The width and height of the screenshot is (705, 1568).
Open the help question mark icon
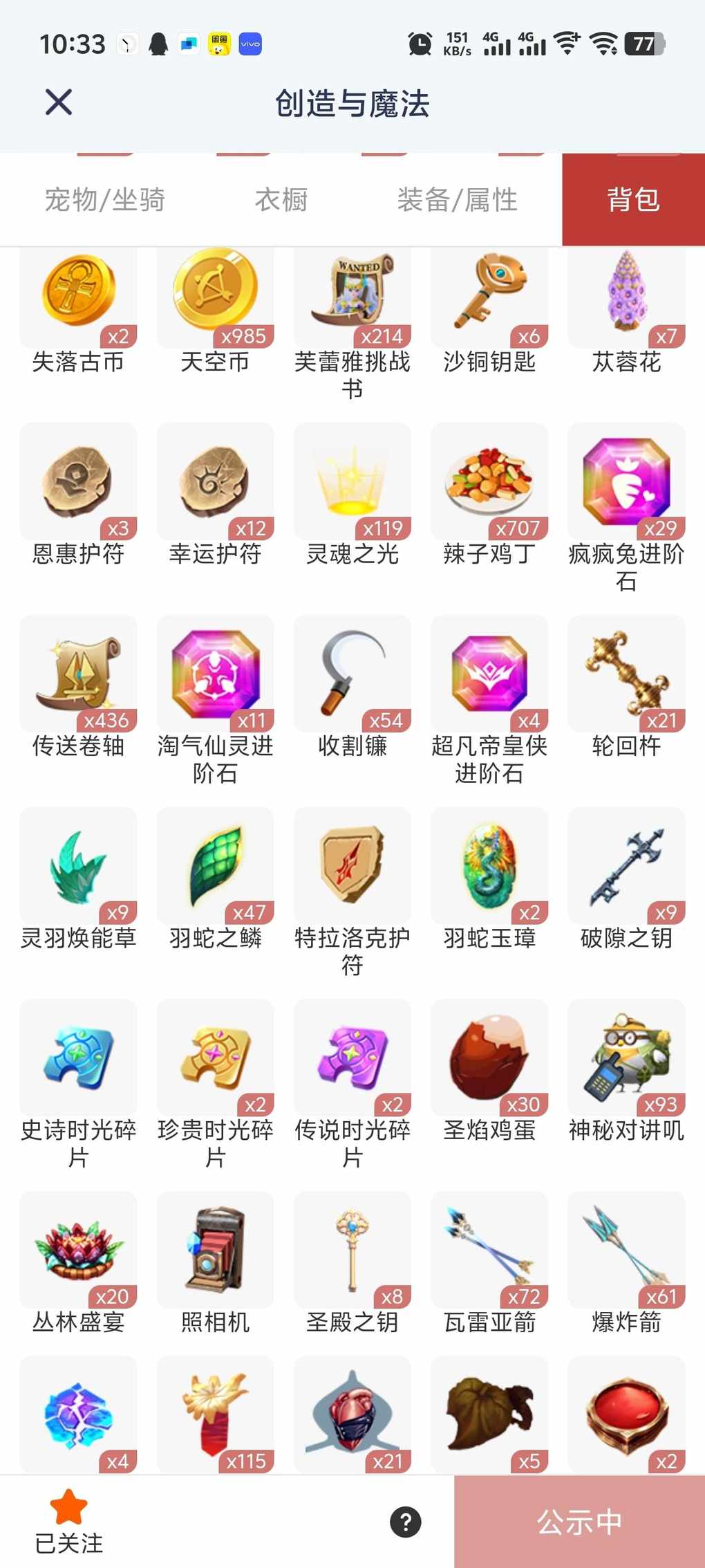click(406, 1522)
